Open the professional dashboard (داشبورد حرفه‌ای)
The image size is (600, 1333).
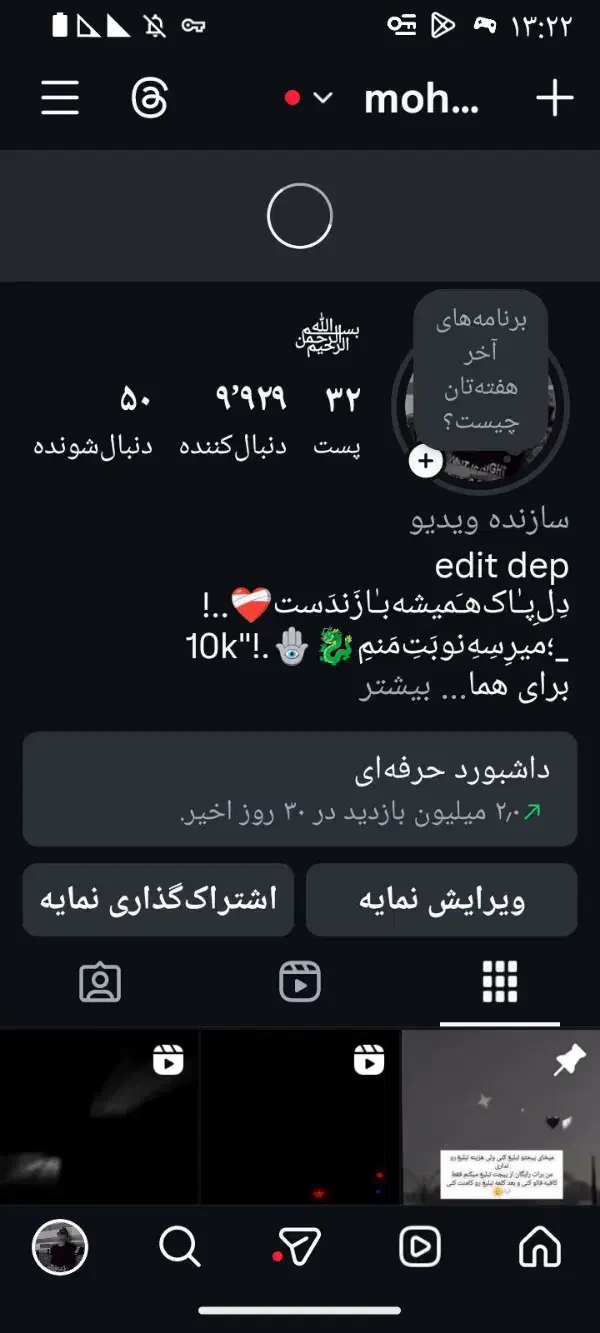click(x=300, y=789)
